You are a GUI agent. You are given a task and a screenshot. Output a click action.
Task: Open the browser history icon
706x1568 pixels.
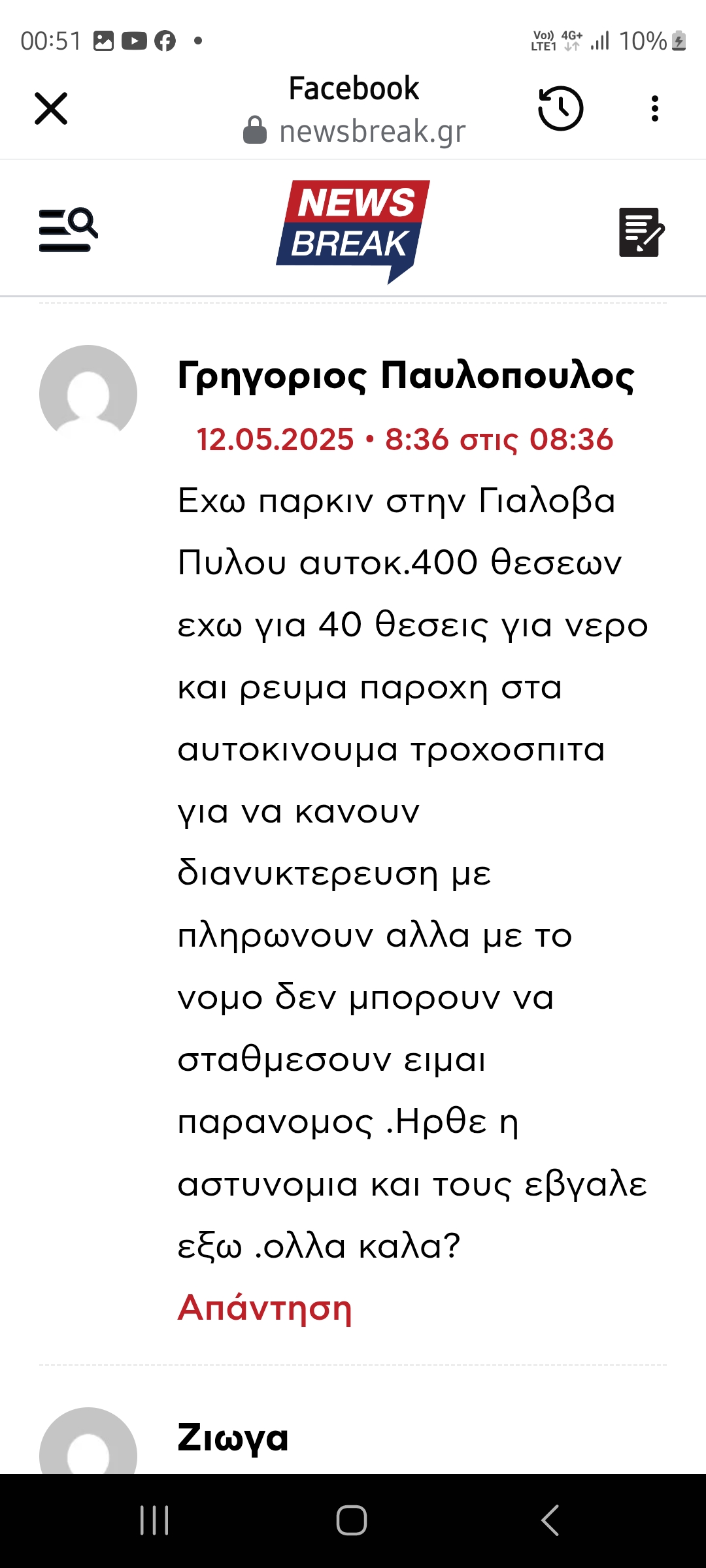(x=560, y=108)
